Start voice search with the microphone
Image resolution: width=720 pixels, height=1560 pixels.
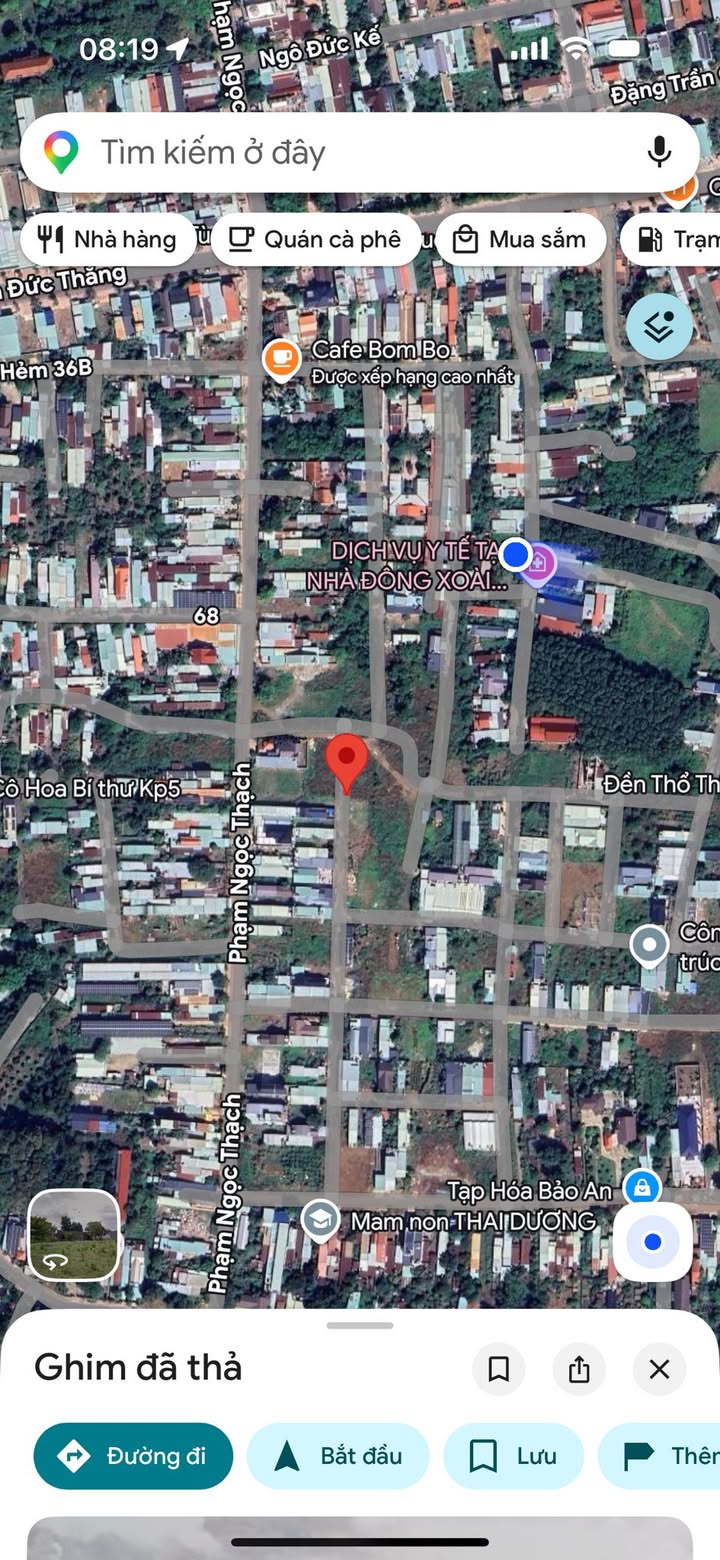click(658, 152)
